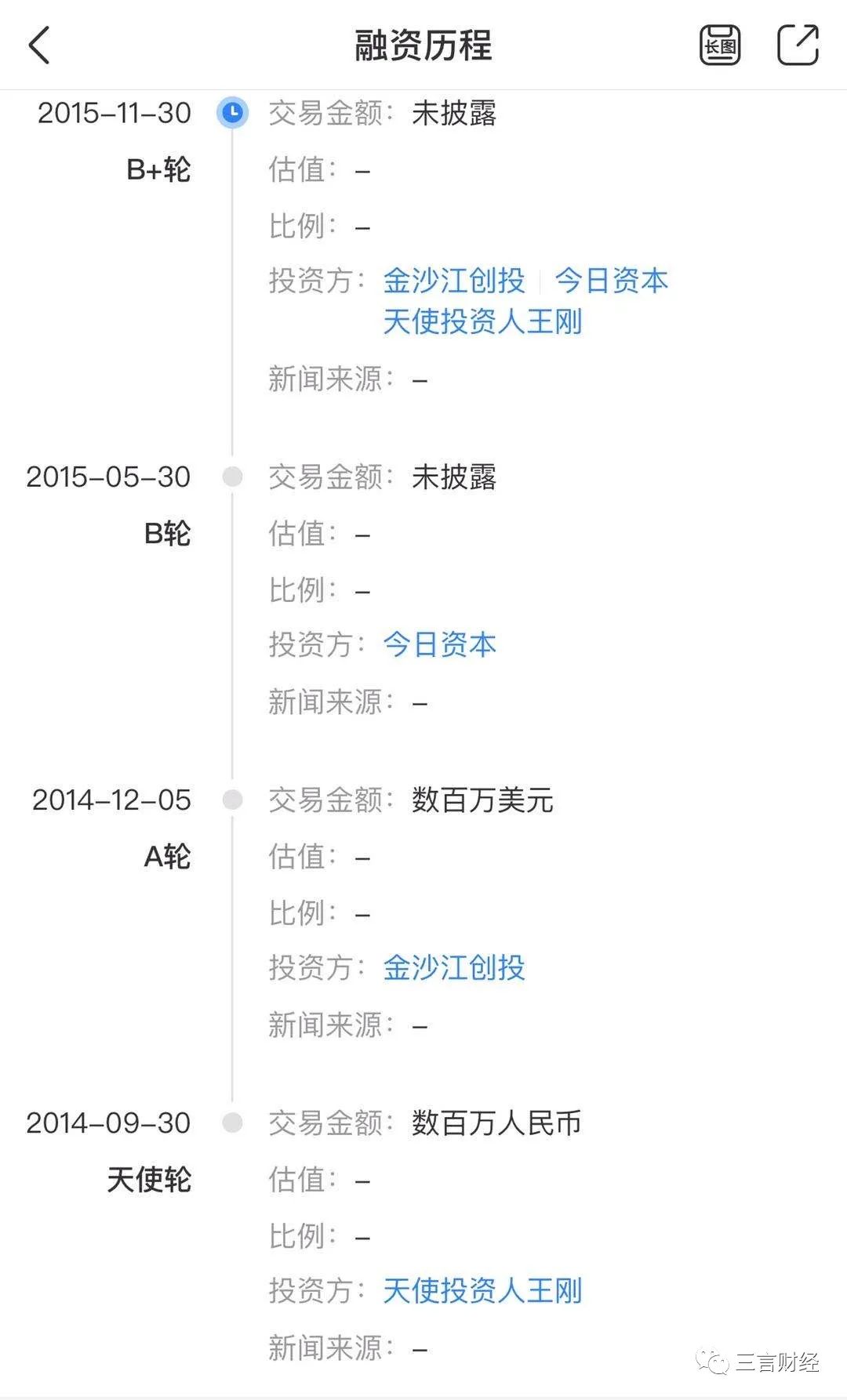
Task: Open 金沙江创投 investor in B+轮
Action: point(453,281)
